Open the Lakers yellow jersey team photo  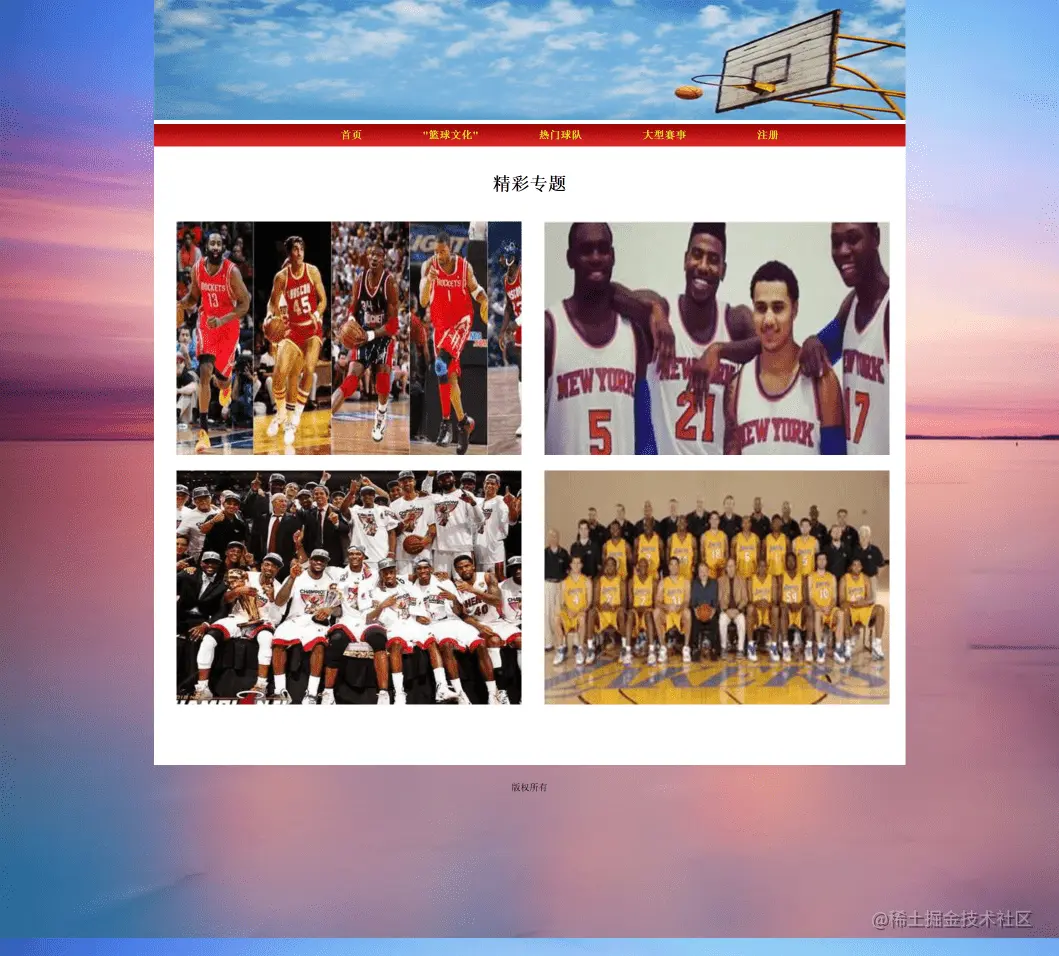pyautogui.click(x=716, y=587)
